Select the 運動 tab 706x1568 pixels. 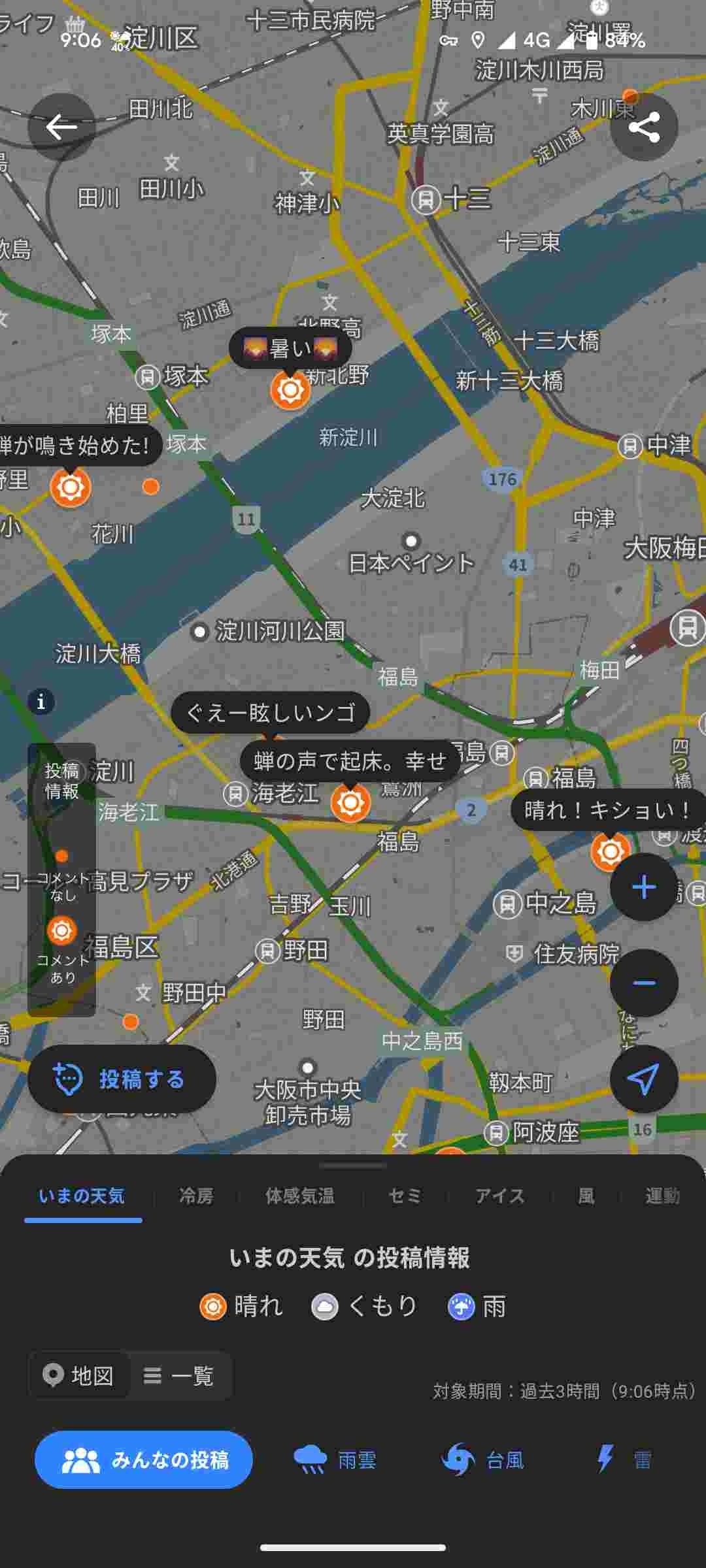[x=662, y=1196]
